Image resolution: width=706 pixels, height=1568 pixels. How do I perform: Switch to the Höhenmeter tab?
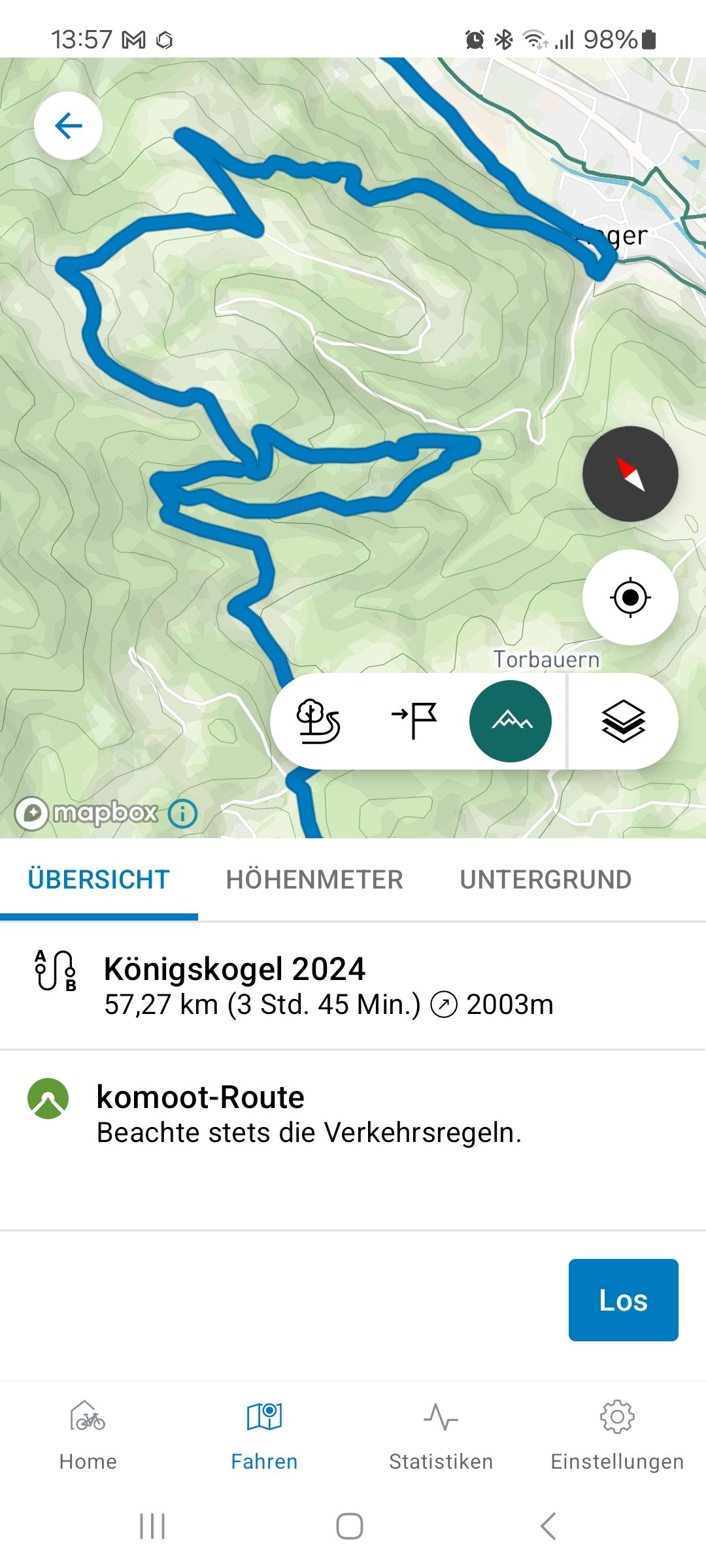(x=314, y=879)
